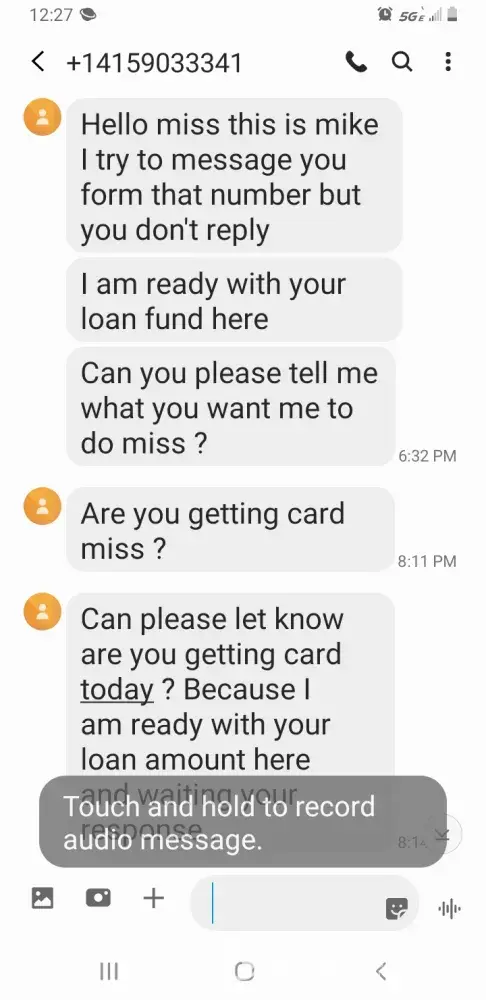
Task: Open the system recent apps button
Action: pos(109,971)
